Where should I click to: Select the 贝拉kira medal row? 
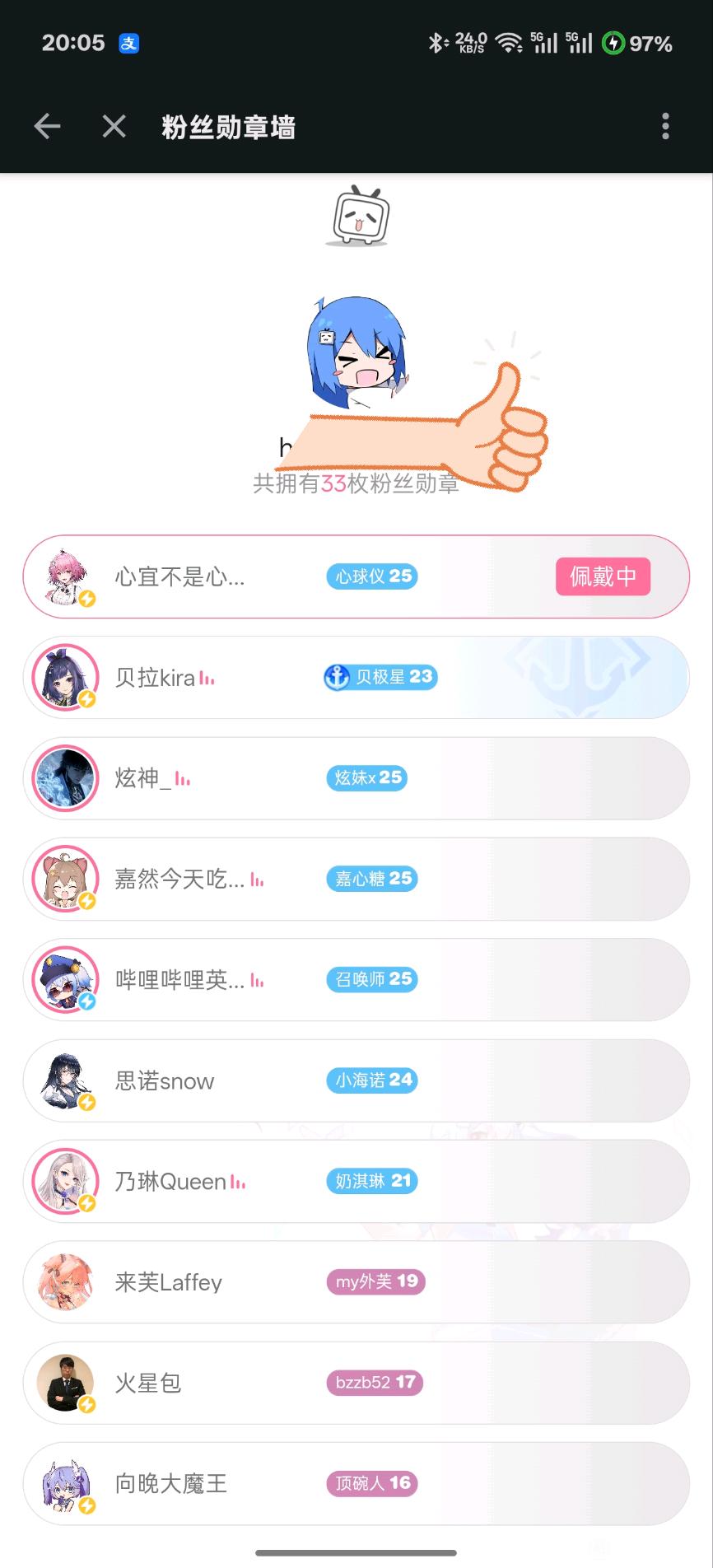(356, 677)
